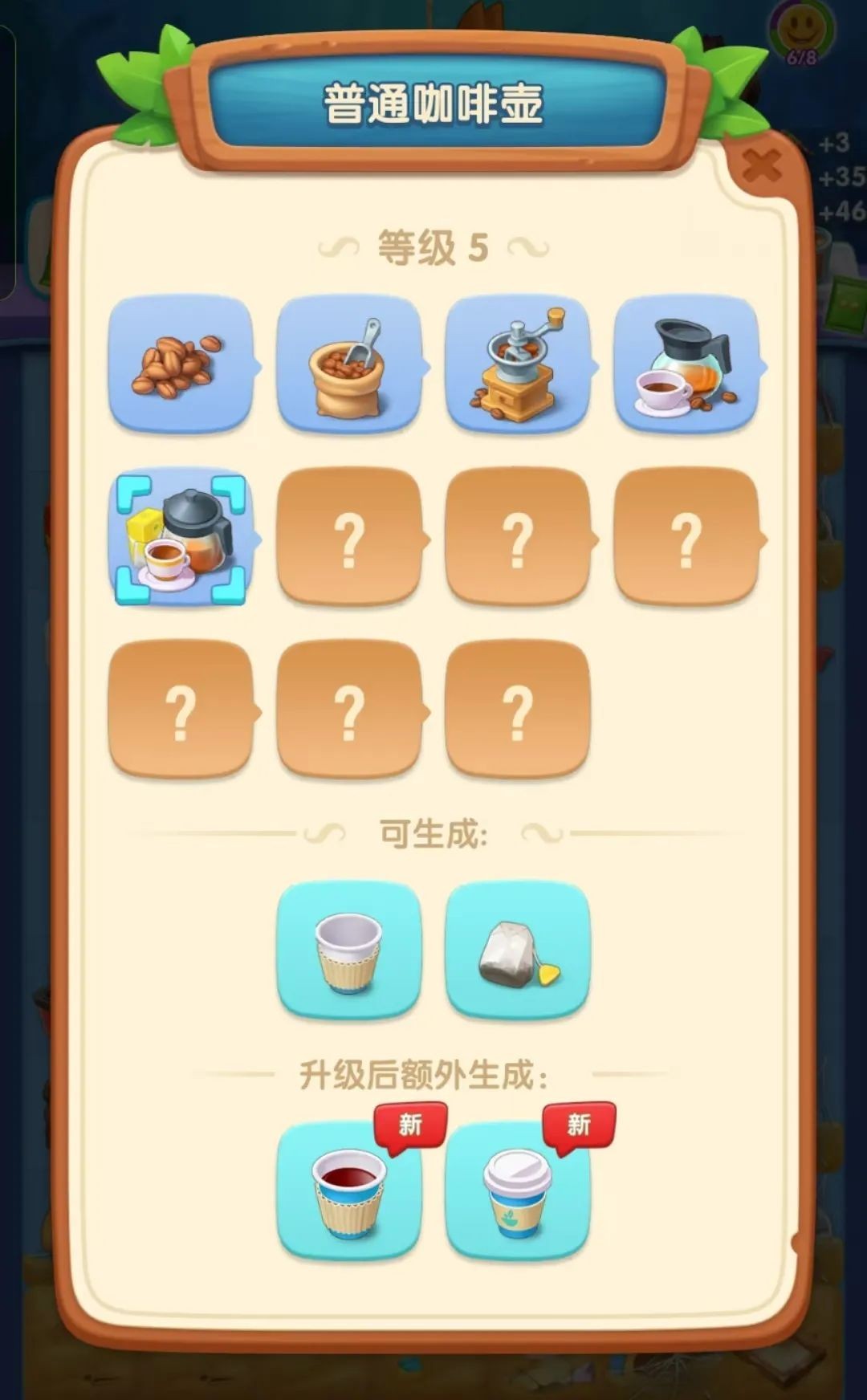Select the coffee pot with cup tile
Viewport: 867px width, 1400px height.
point(686,364)
